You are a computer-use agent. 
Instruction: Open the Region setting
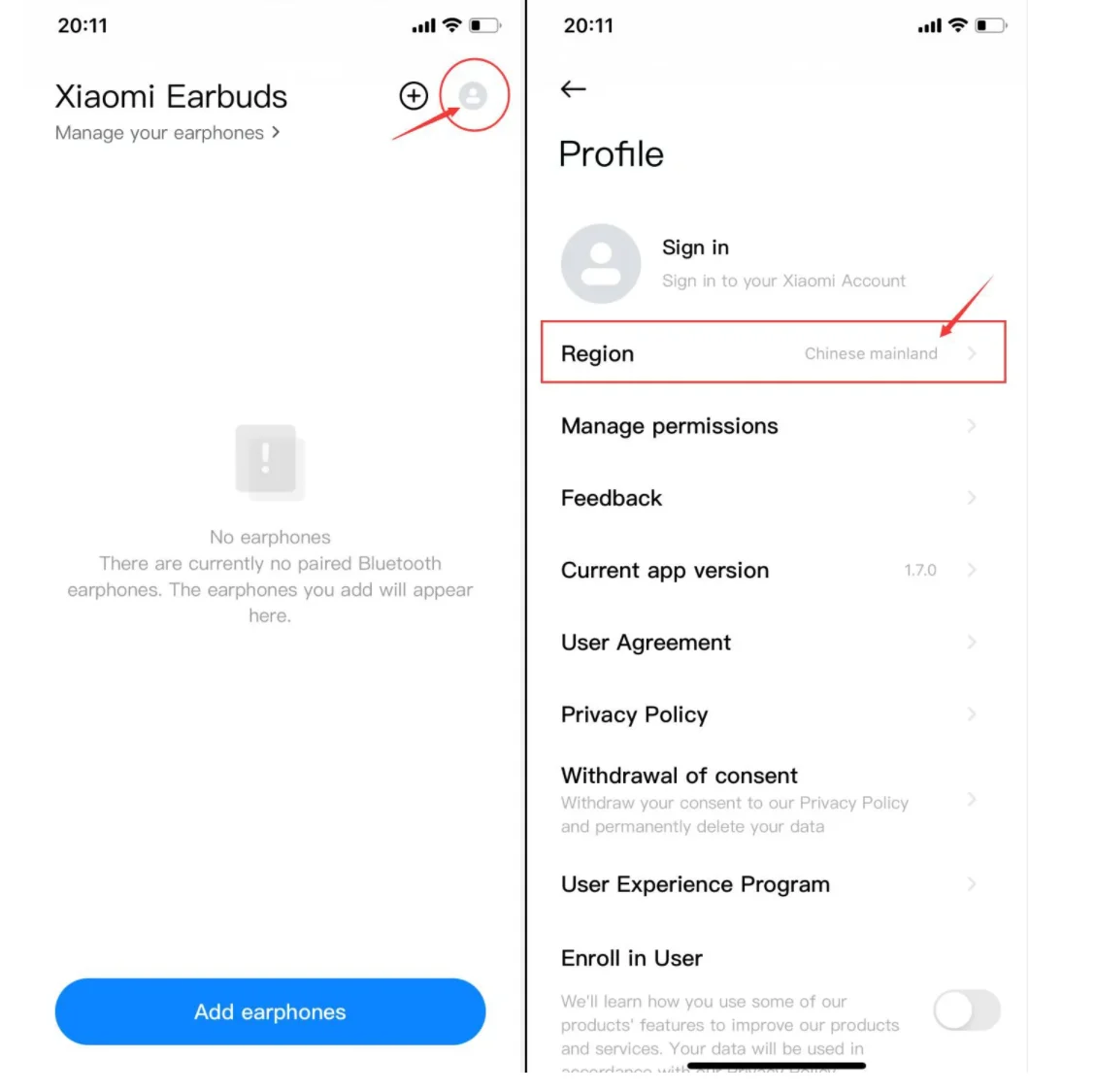click(773, 352)
